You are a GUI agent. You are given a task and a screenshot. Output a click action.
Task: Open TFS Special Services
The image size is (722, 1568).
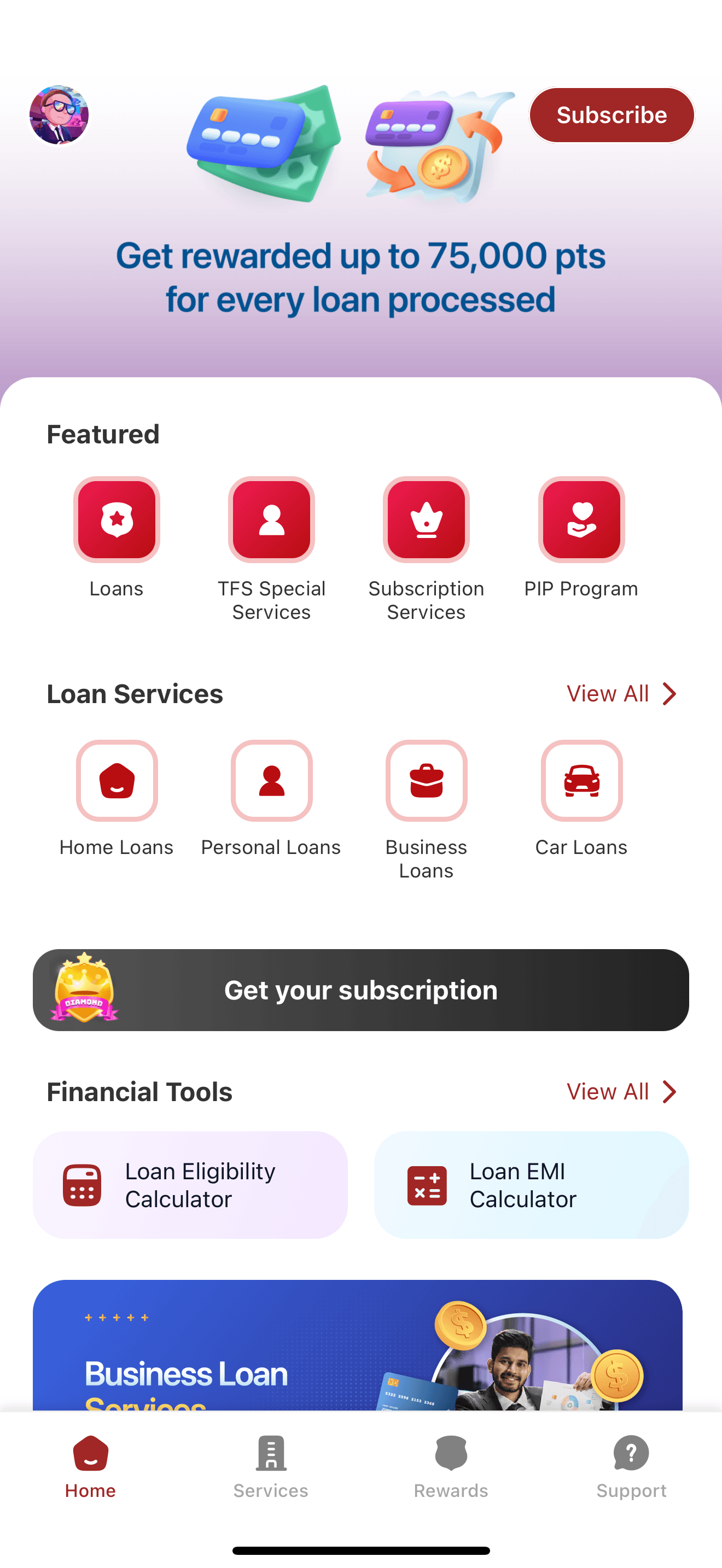[271, 519]
